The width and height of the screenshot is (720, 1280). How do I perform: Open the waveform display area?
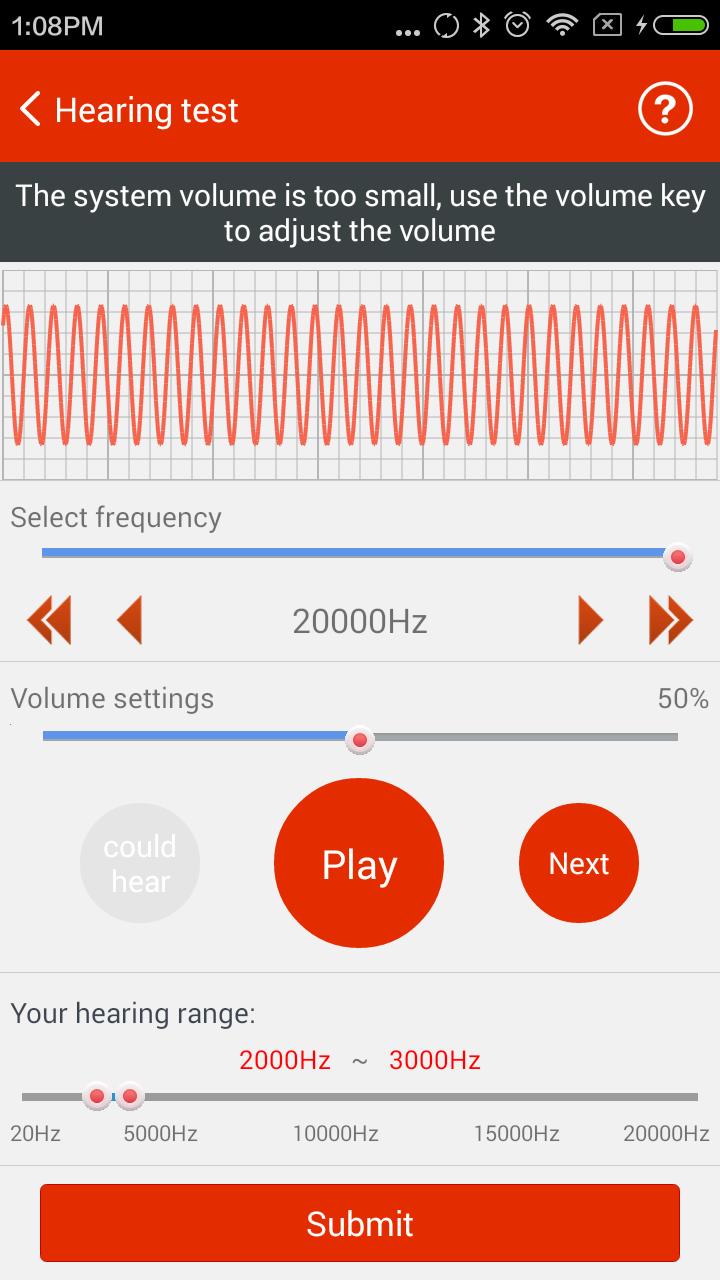pyautogui.click(x=360, y=375)
